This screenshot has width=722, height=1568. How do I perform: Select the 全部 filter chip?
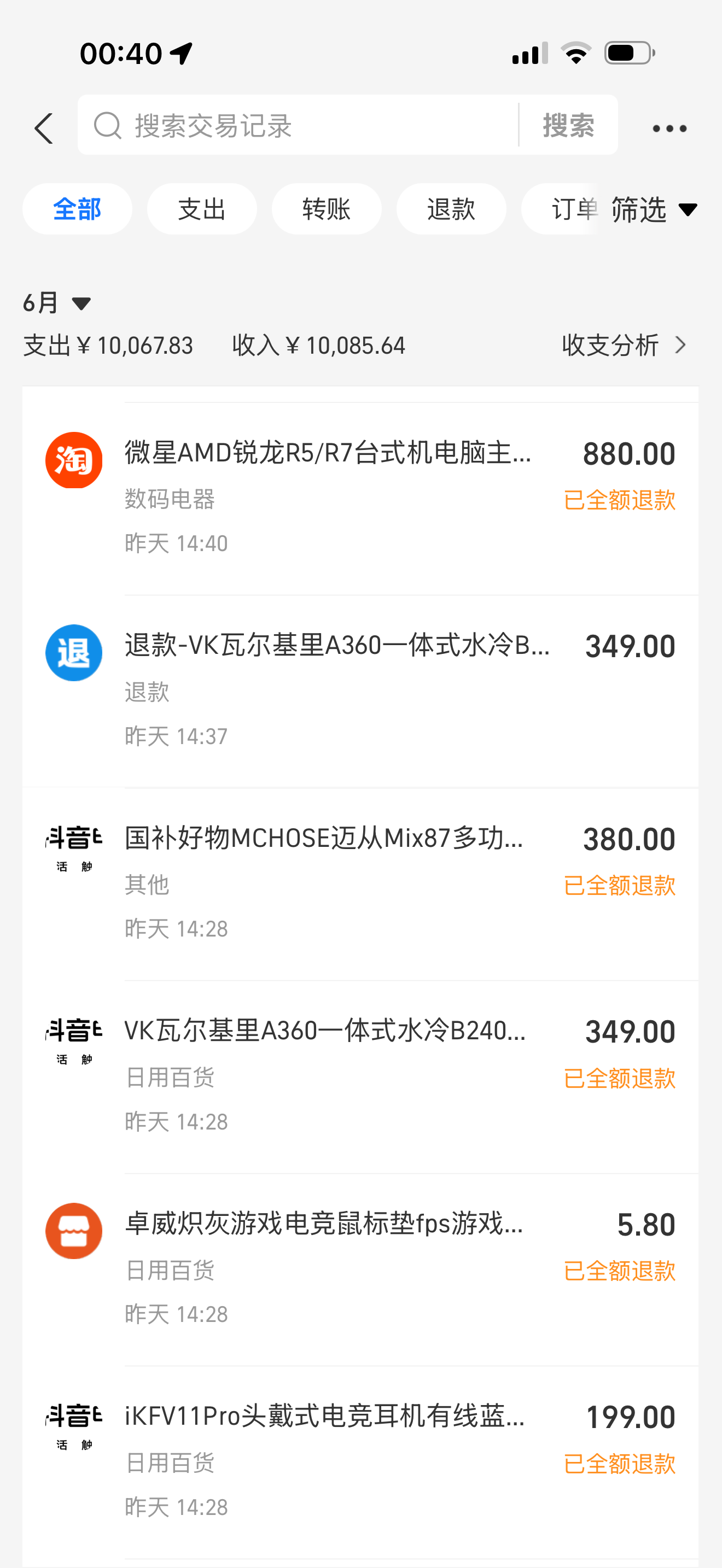click(x=77, y=209)
